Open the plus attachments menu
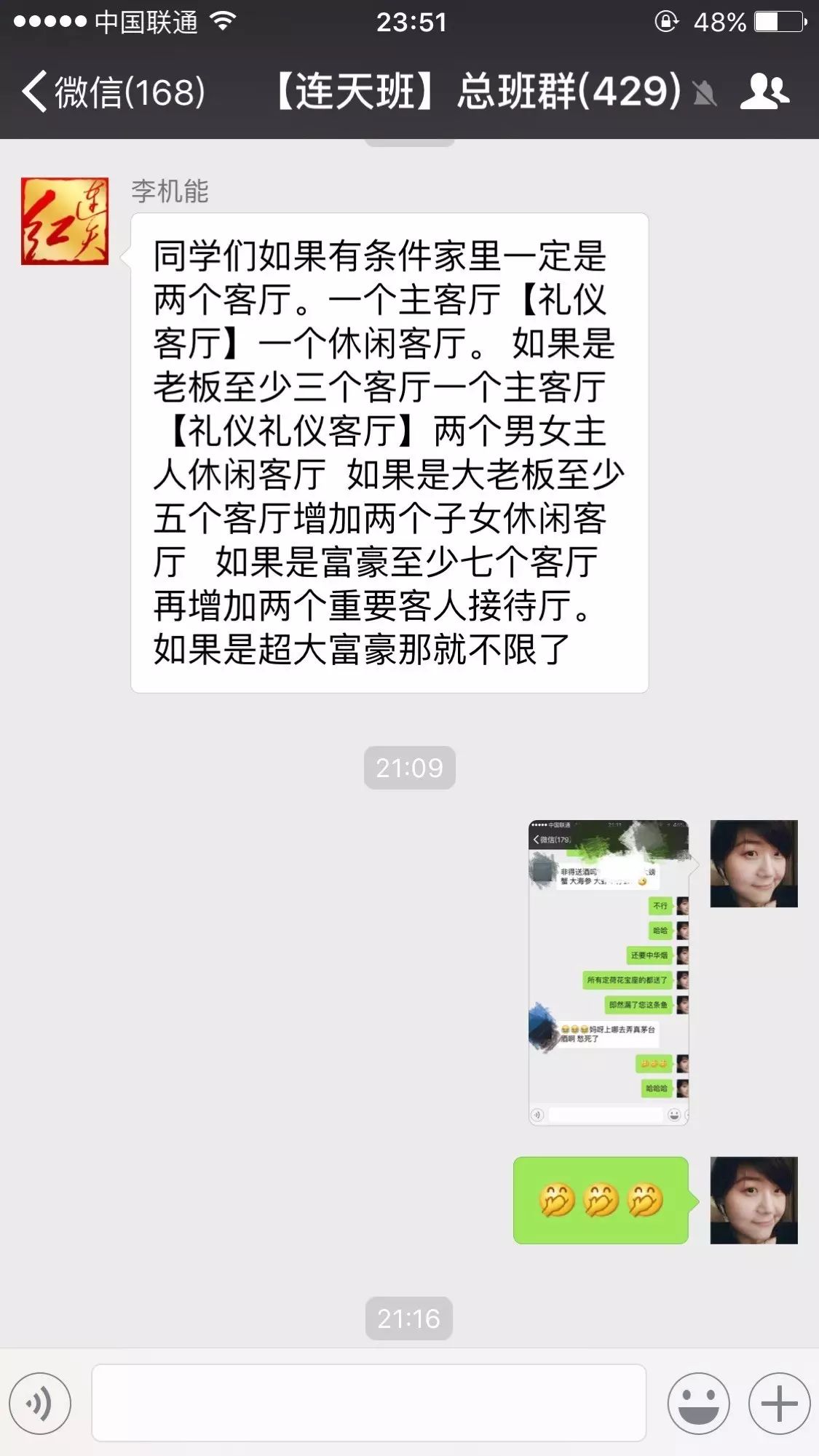Image resolution: width=819 pixels, height=1456 pixels. [x=779, y=1404]
